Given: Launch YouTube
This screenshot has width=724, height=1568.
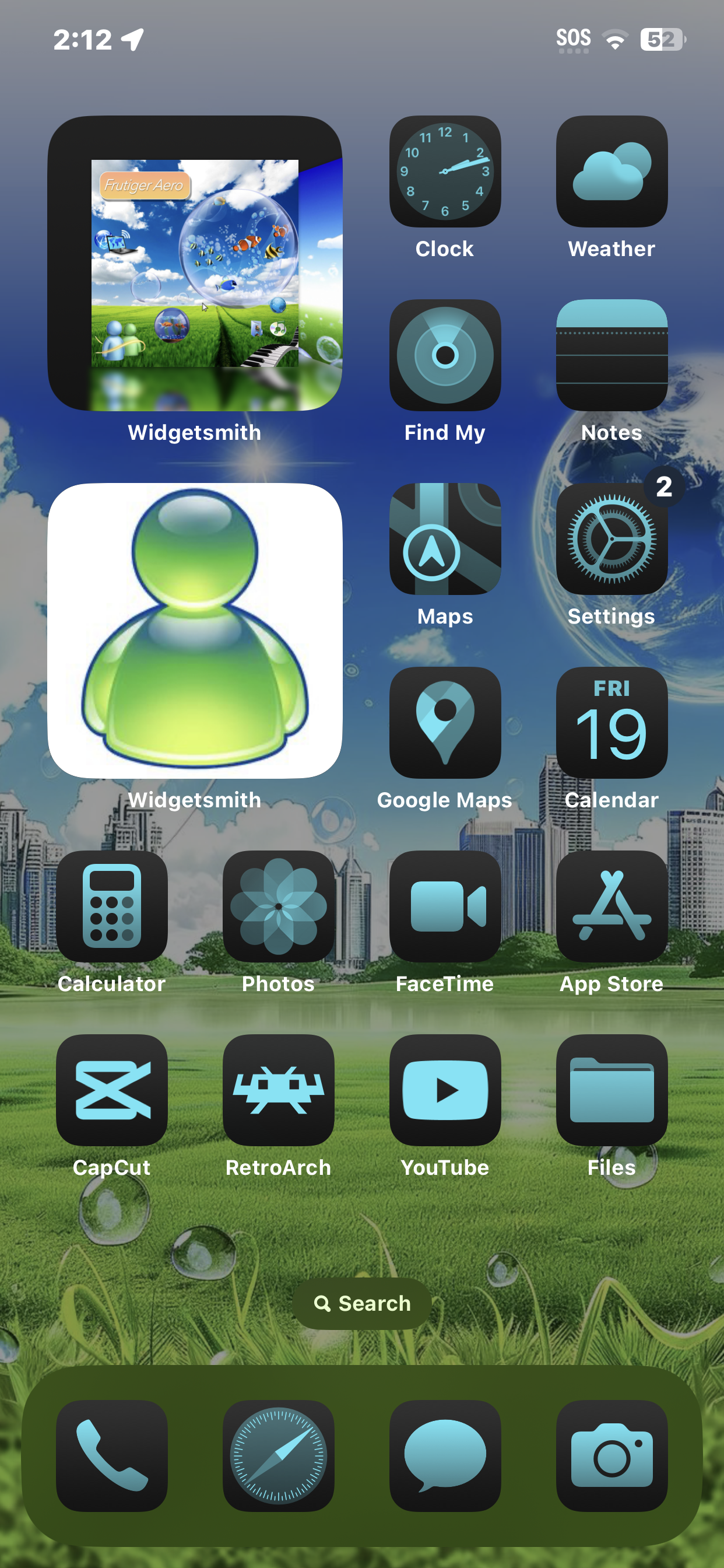Looking at the screenshot, I should [x=445, y=1090].
